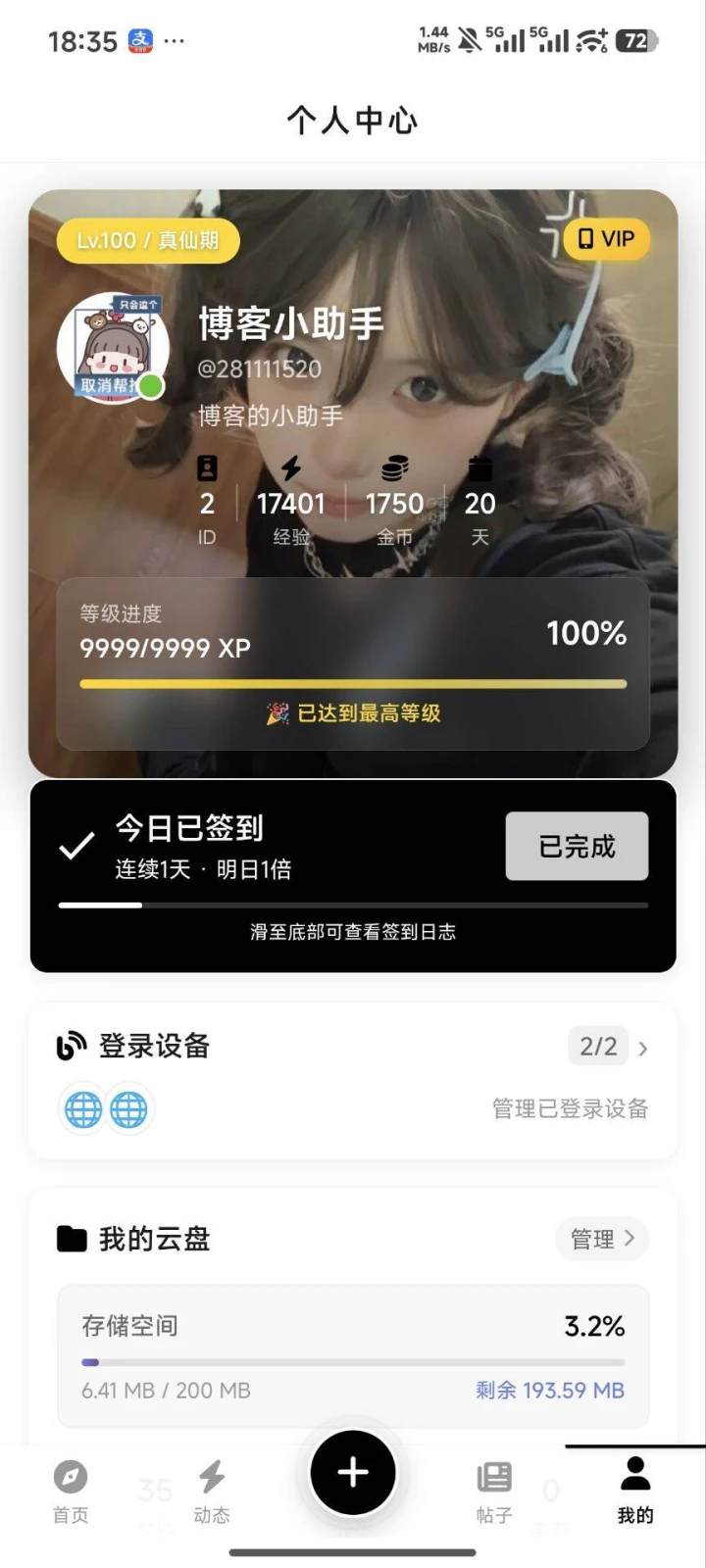This screenshot has height=1568, width=706.
Task: Tap the 已完成 check-in button
Action: pos(577,846)
